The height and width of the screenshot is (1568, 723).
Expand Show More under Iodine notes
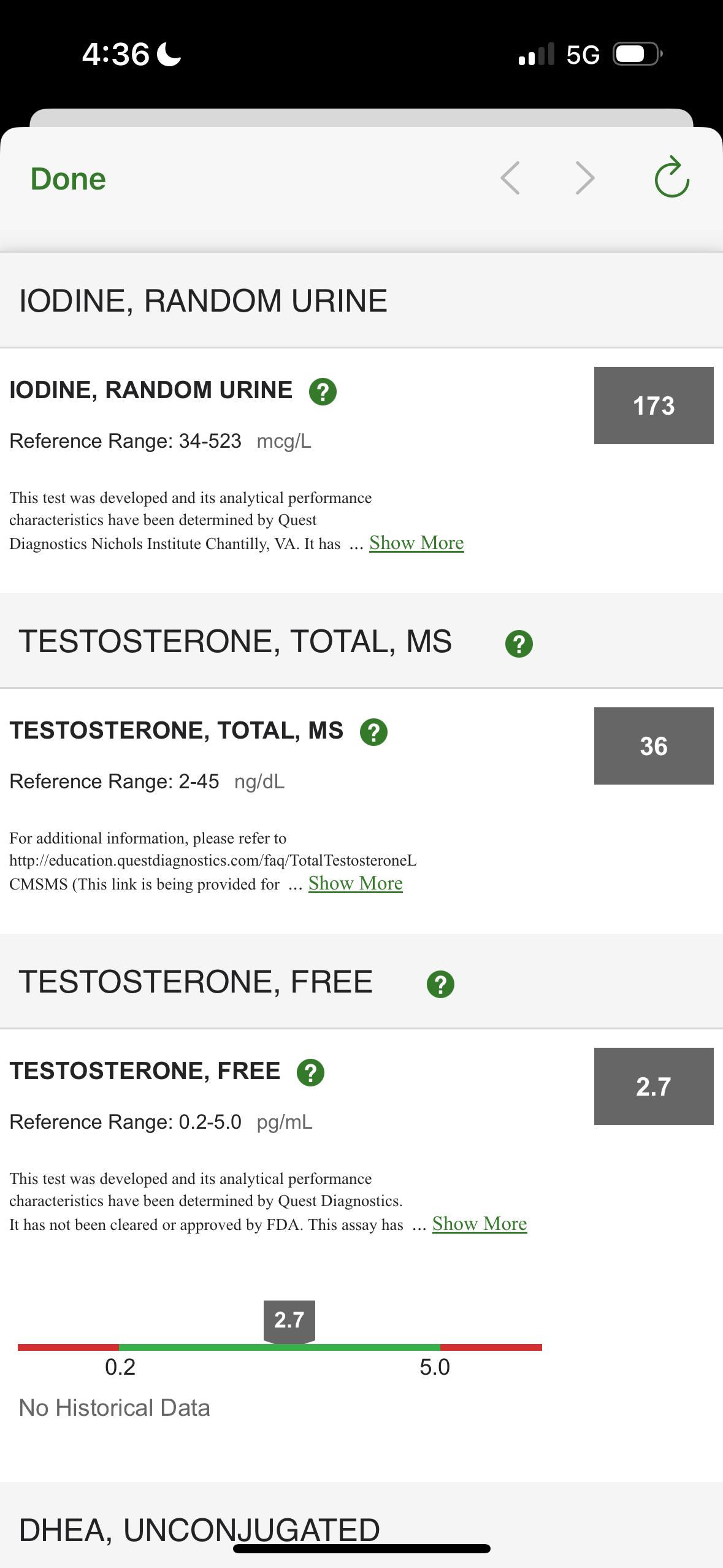point(416,543)
